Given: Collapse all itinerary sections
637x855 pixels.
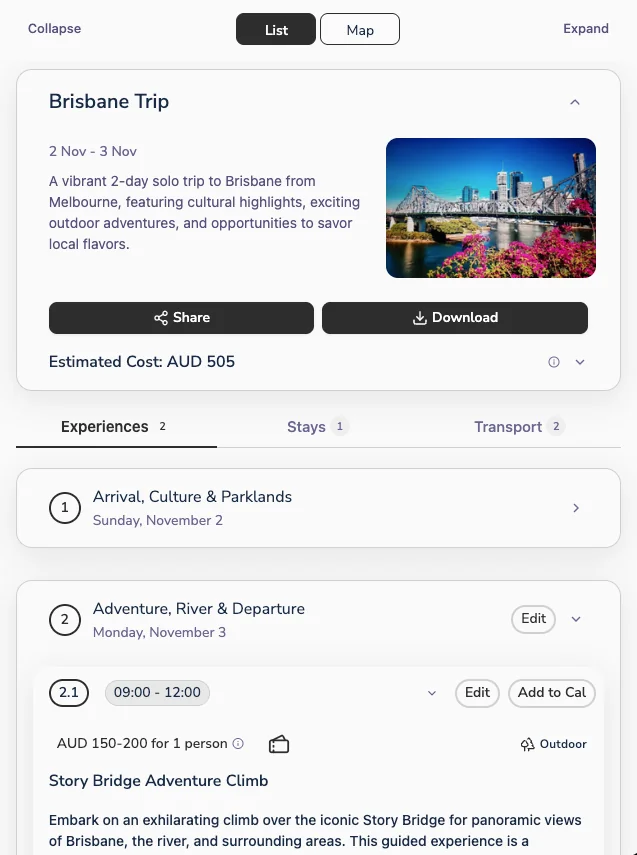Looking at the screenshot, I should tap(54, 29).
